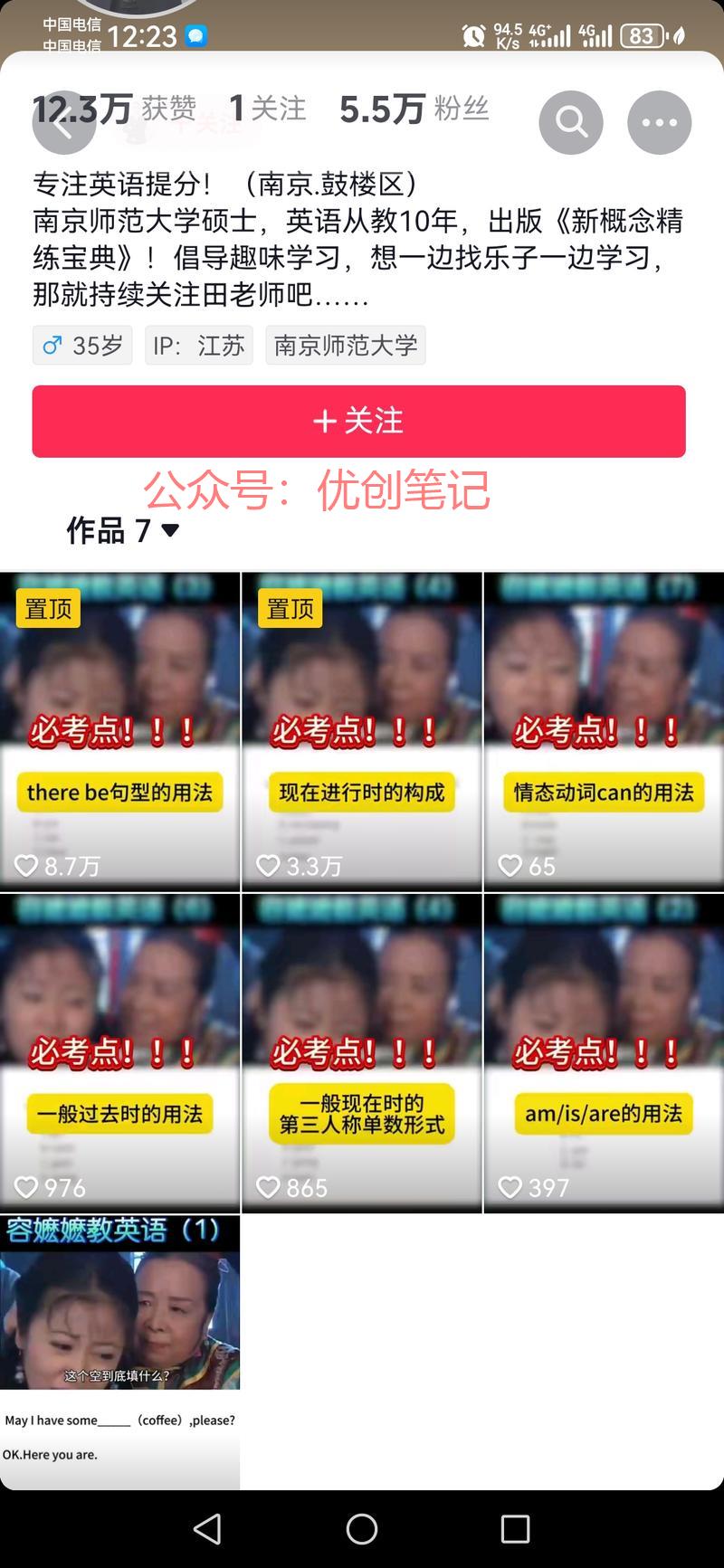This screenshot has width=724, height=1568.
Task: Open the am/is/are的用法 video
Action: click(604, 1053)
